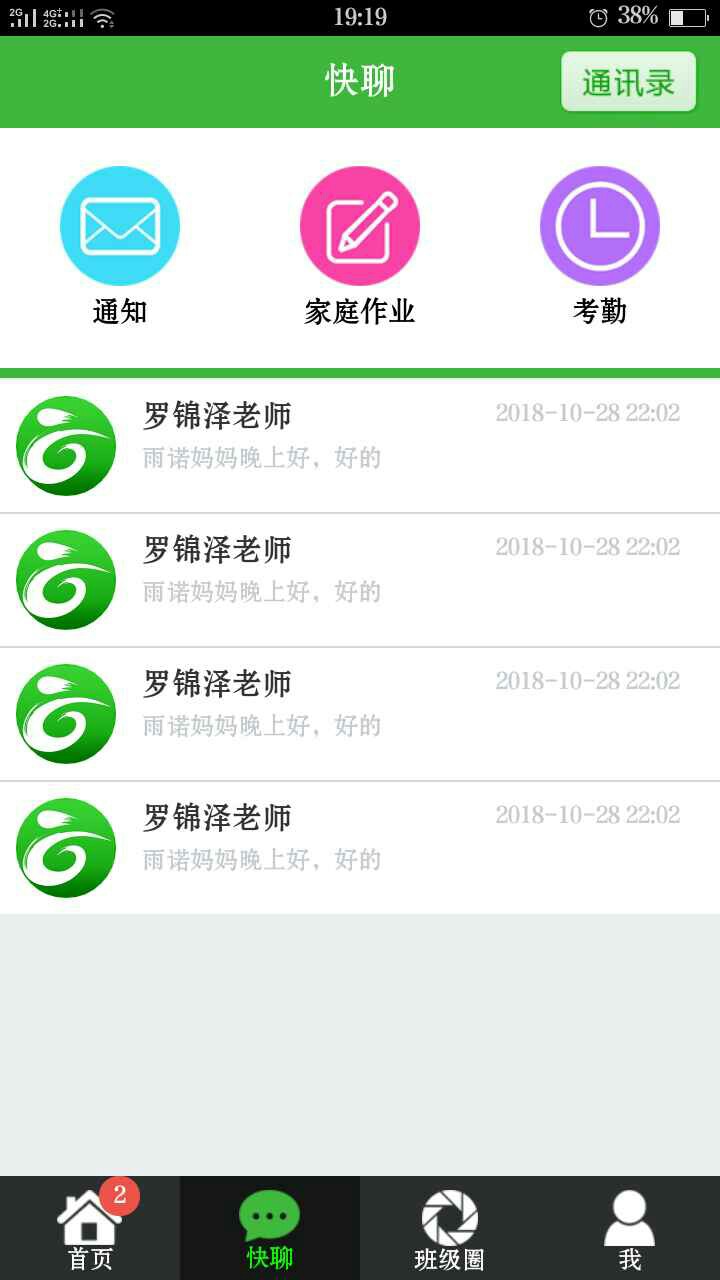Image resolution: width=720 pixels, height=1280 pixels.
Task: Switch to the 我 profile tab
Action: point(630,1228)
